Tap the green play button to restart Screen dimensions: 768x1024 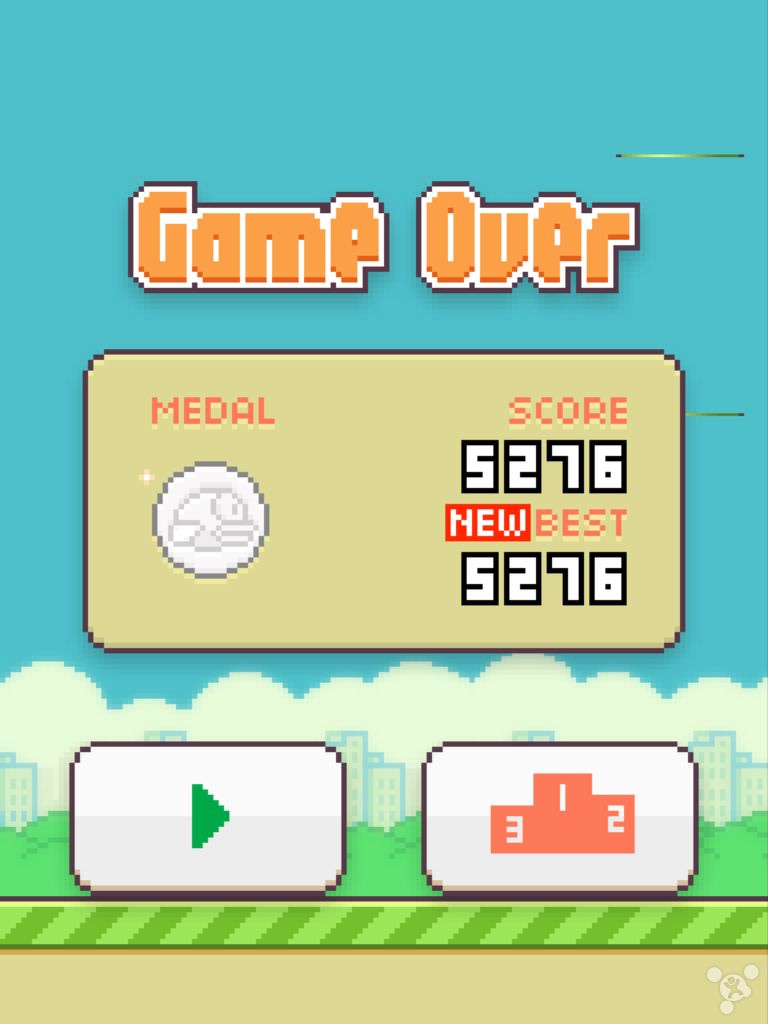[x=208, y=816]
